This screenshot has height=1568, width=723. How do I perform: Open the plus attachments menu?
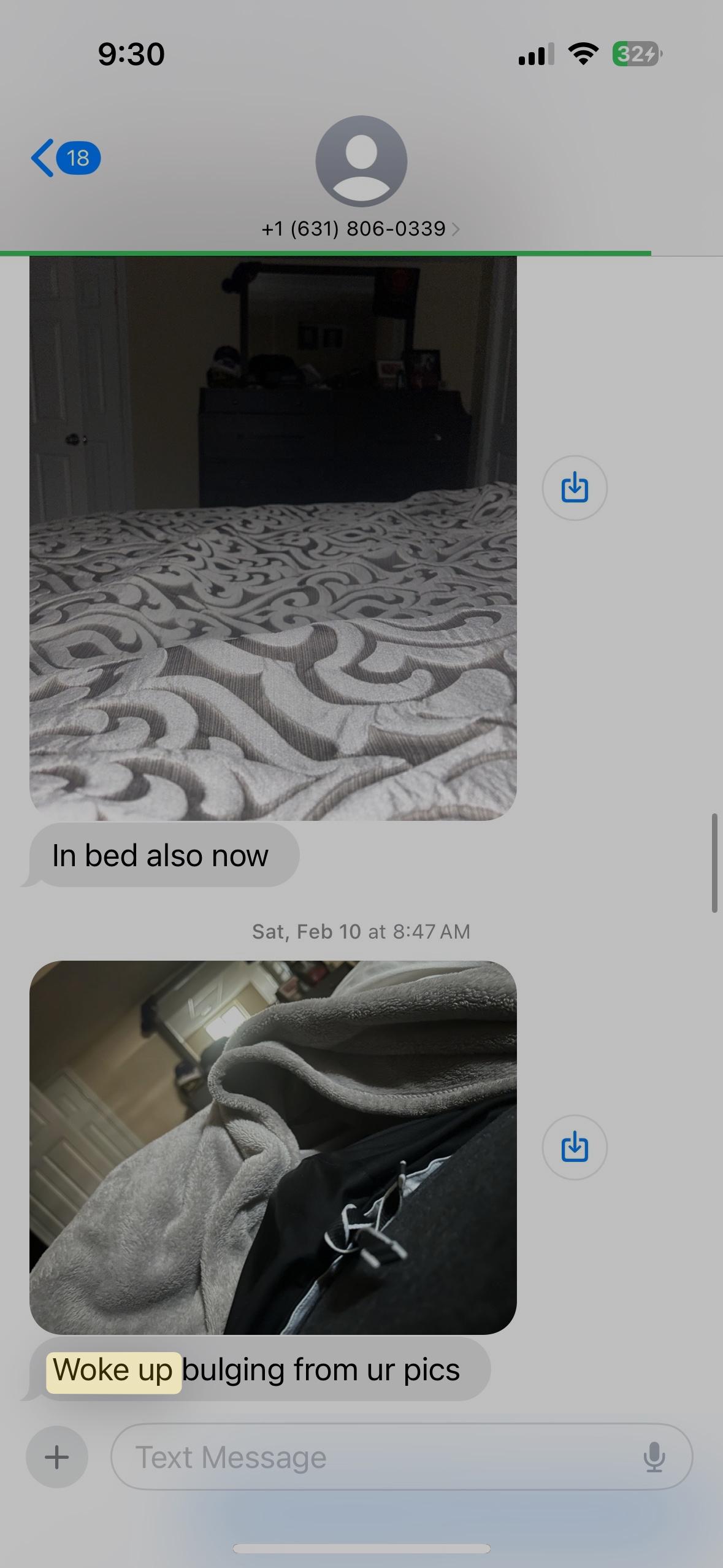[57, 1457]
